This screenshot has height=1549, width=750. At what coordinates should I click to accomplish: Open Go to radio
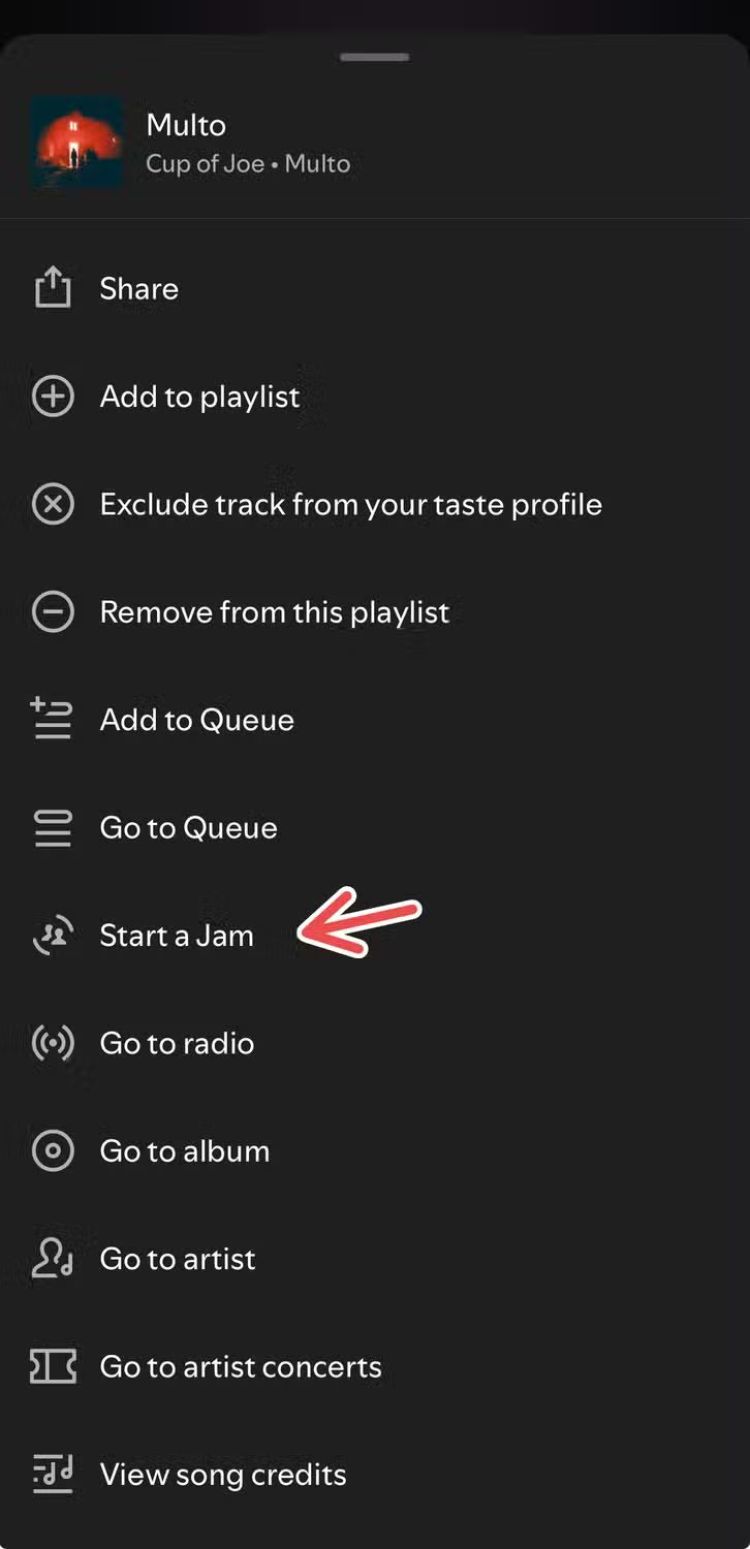(x=176, y=1044)
